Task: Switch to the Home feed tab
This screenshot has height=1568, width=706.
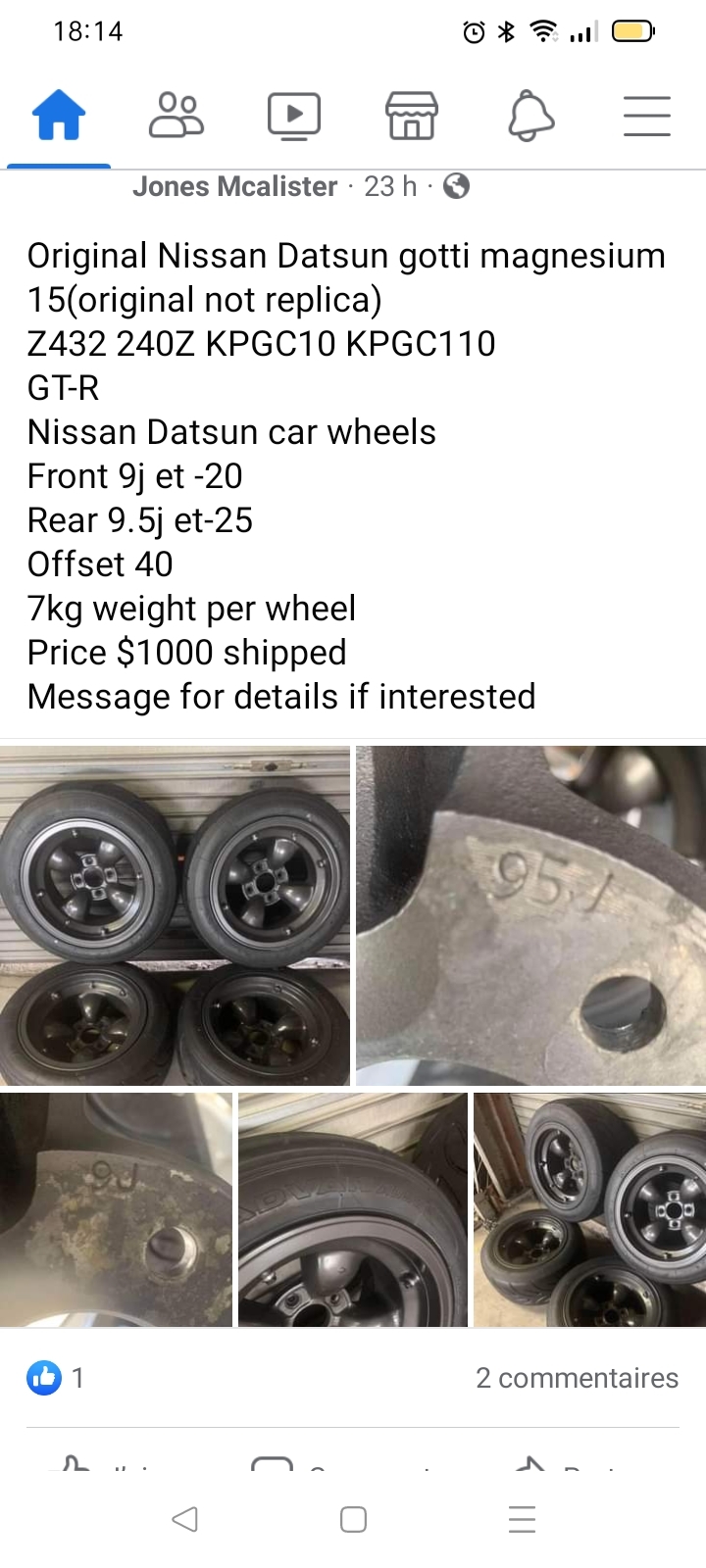Action: [59, 116]
